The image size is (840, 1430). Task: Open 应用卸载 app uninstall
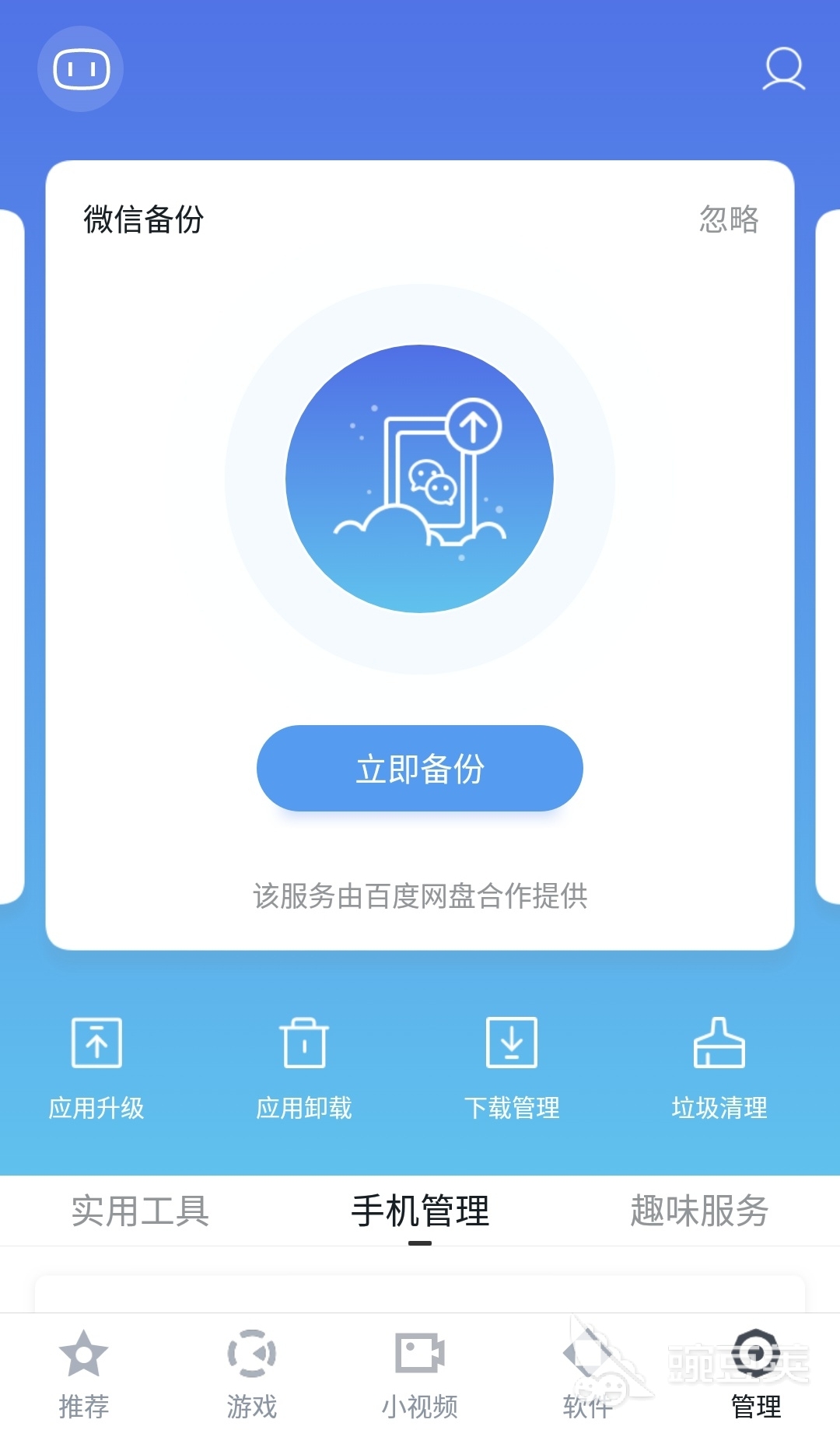point(304,1067)
